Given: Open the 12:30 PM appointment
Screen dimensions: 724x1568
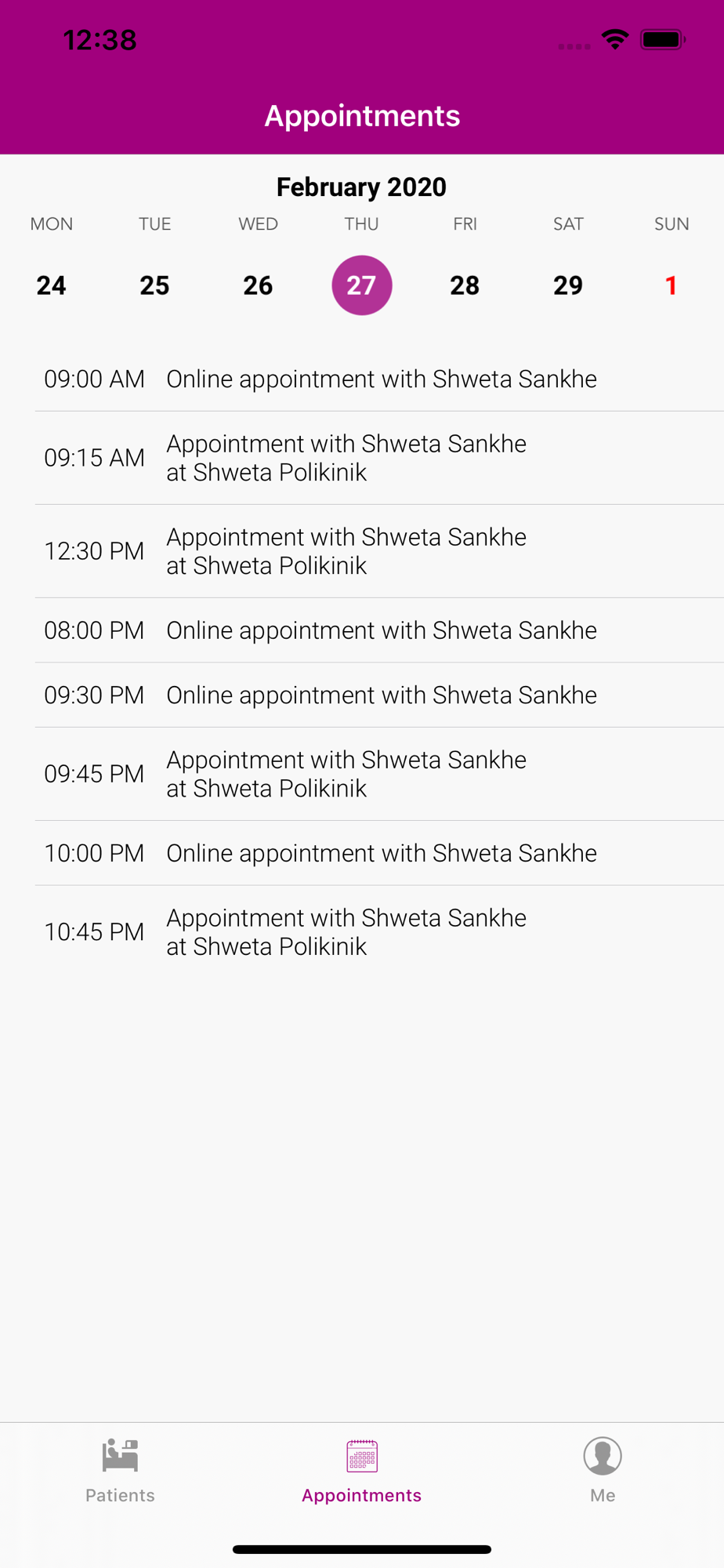Looking at the screenshot, I should (379, 551).
